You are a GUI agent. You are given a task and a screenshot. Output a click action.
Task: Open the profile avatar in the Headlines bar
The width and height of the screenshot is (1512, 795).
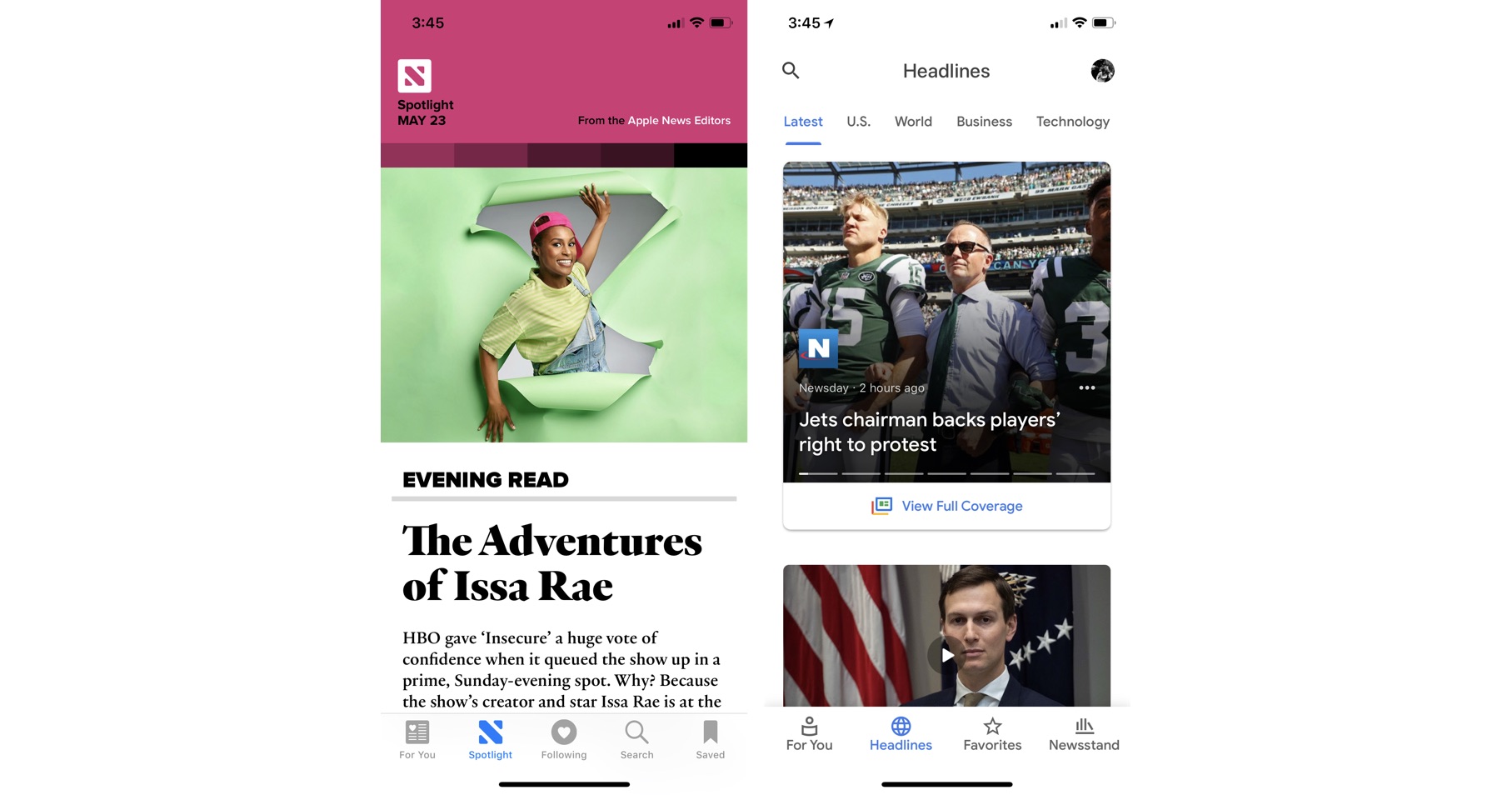tap(1102, 71)
